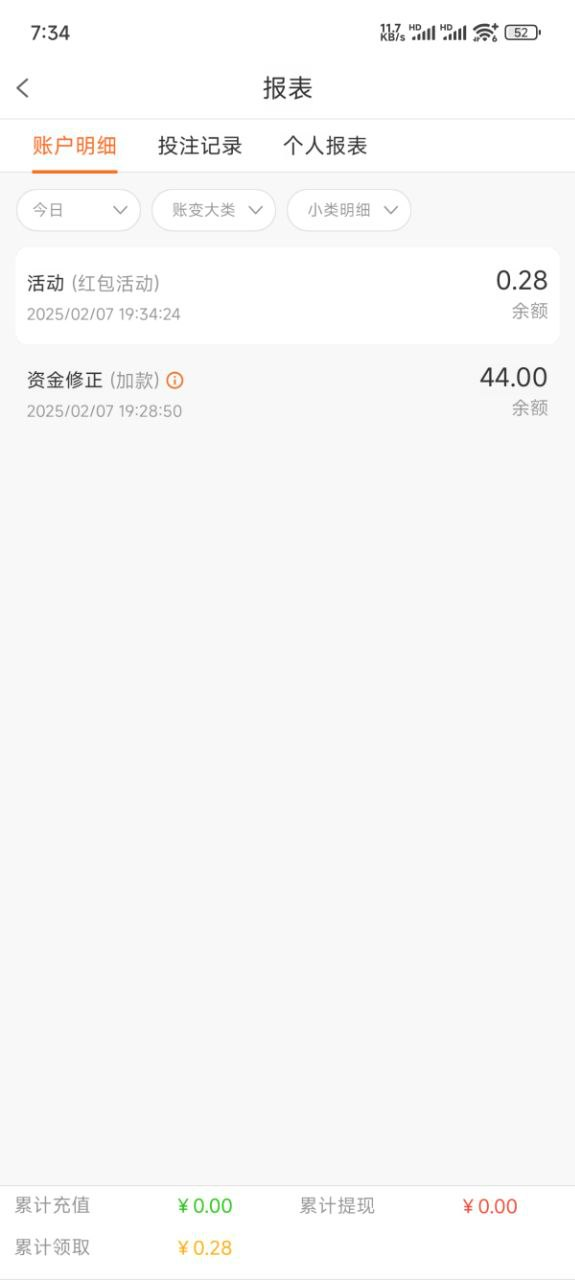Go back using the top-left arrow
The image size is (575, 1280).
pos(23,88)
